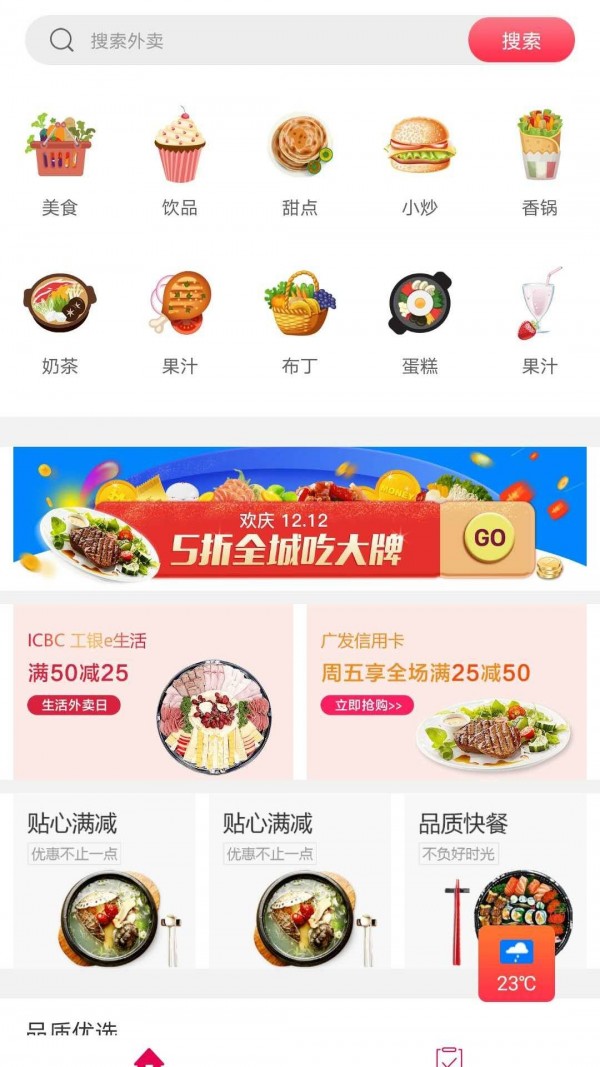Browse the 甜点 category
The height and width of the screenshot is (1067, 600).
[300, 165]
